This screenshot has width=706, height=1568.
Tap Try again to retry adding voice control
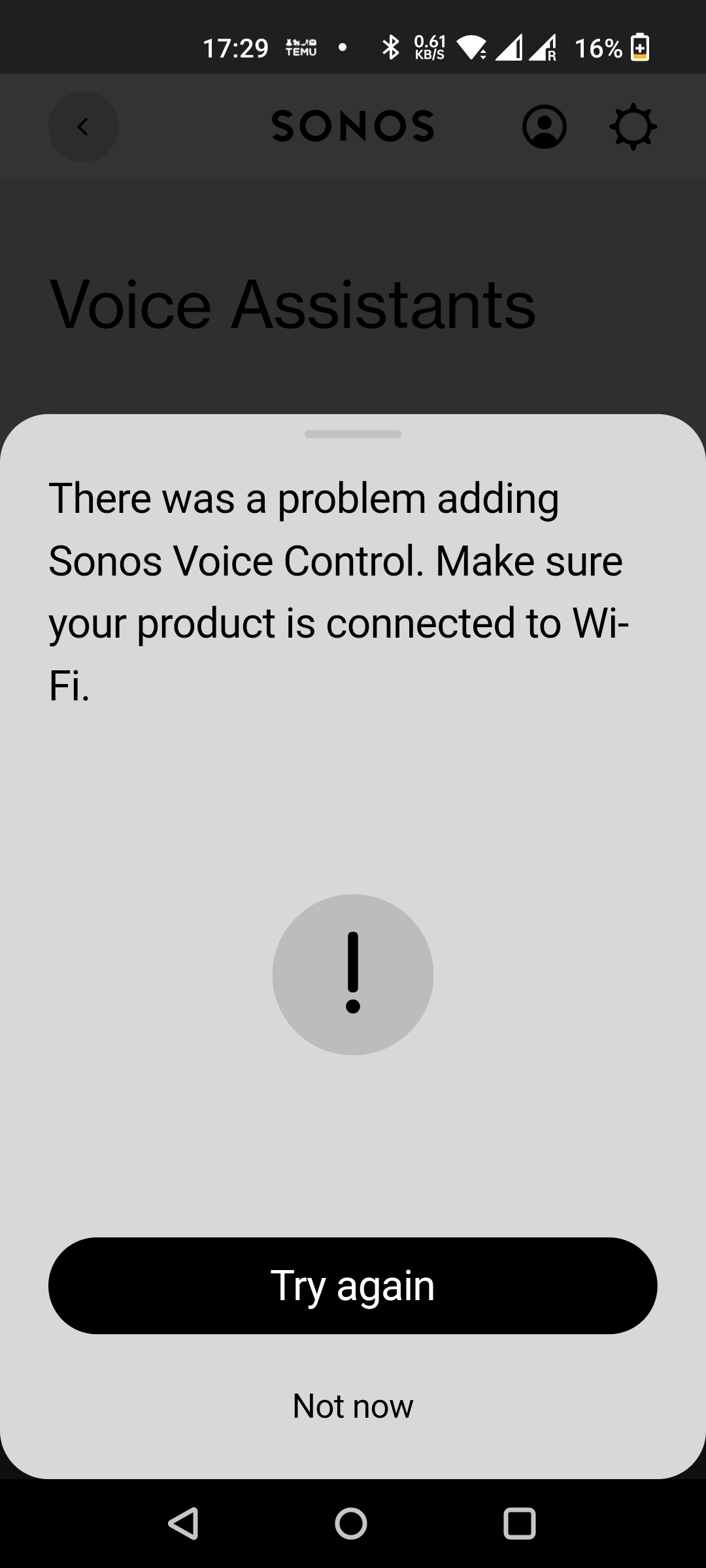point(352,1285)
